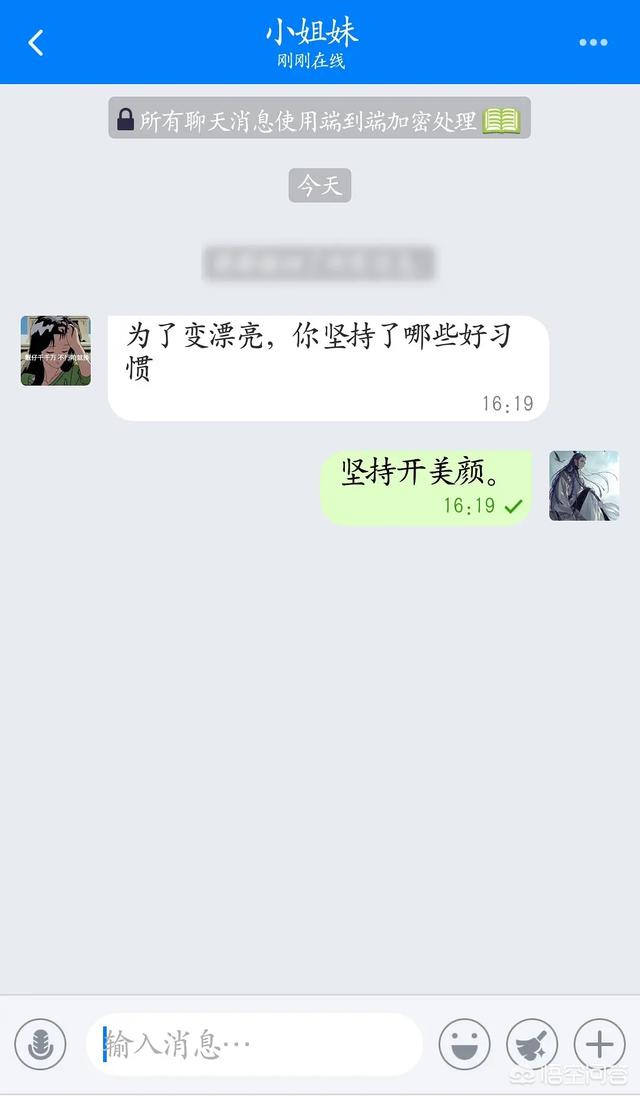The width and height of the screenshot is (640, 1097).
Task: Open my avatar beside 坚持开美颜
Action: 584,486
